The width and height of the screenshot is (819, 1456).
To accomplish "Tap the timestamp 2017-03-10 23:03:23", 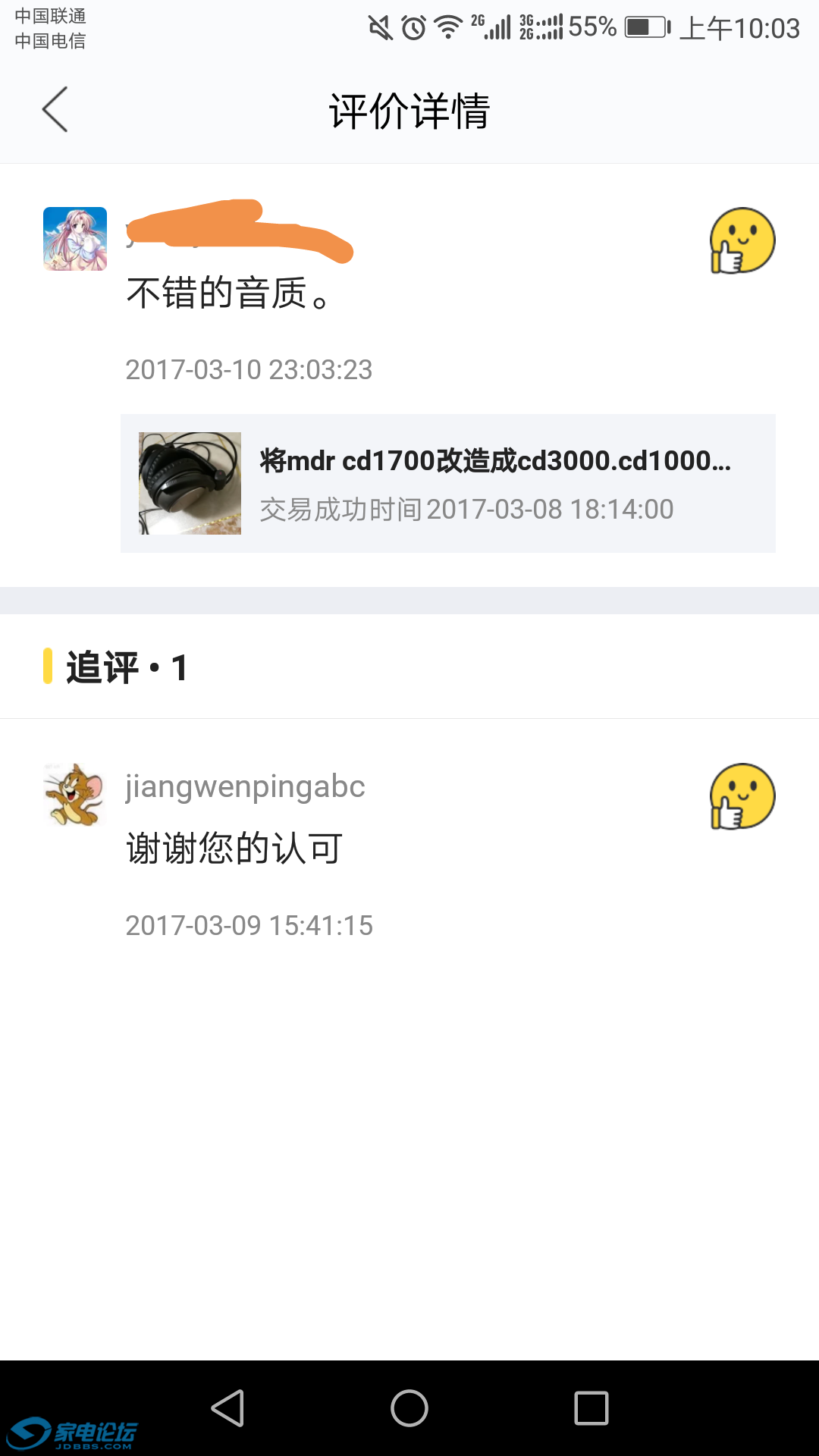I will click(249, 371).
